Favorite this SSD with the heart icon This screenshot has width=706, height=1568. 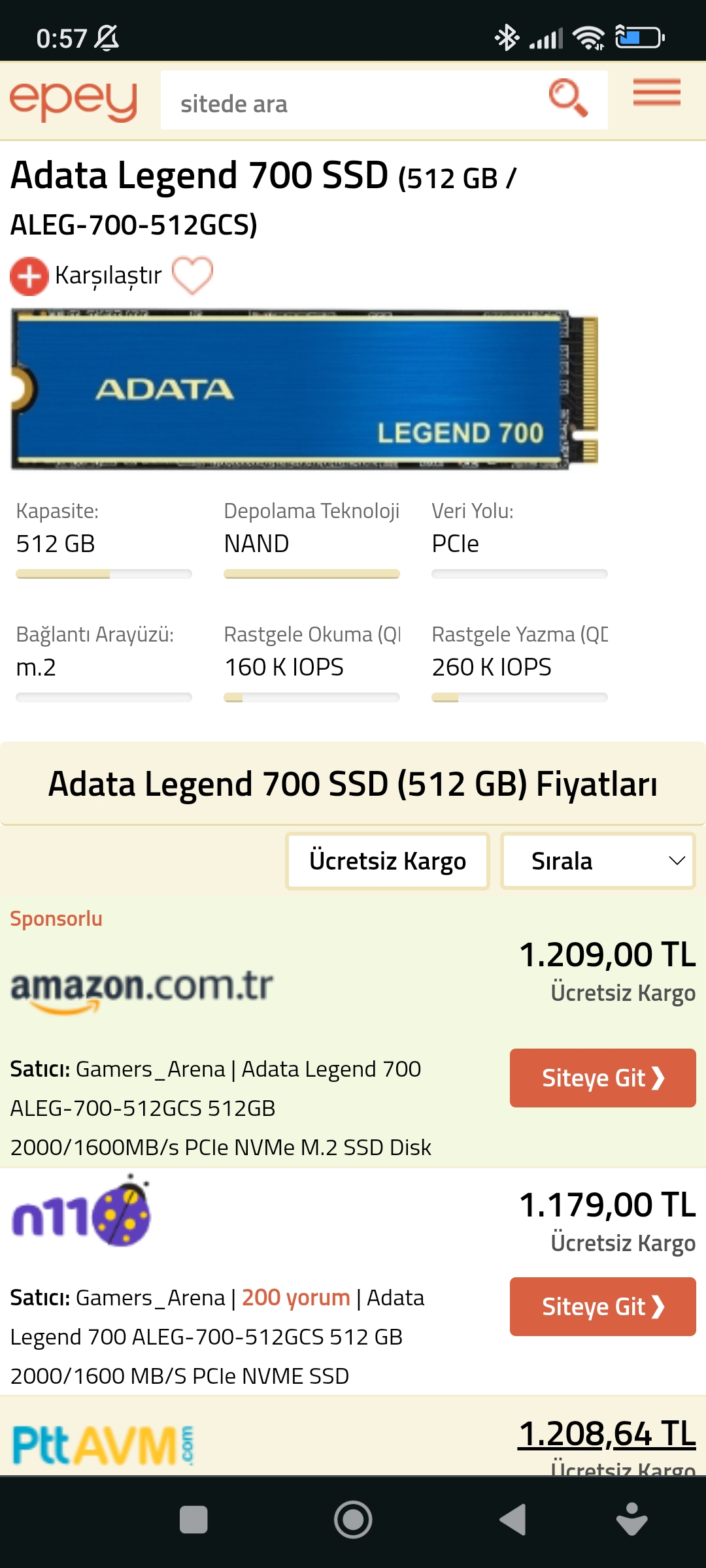(192, 275)
